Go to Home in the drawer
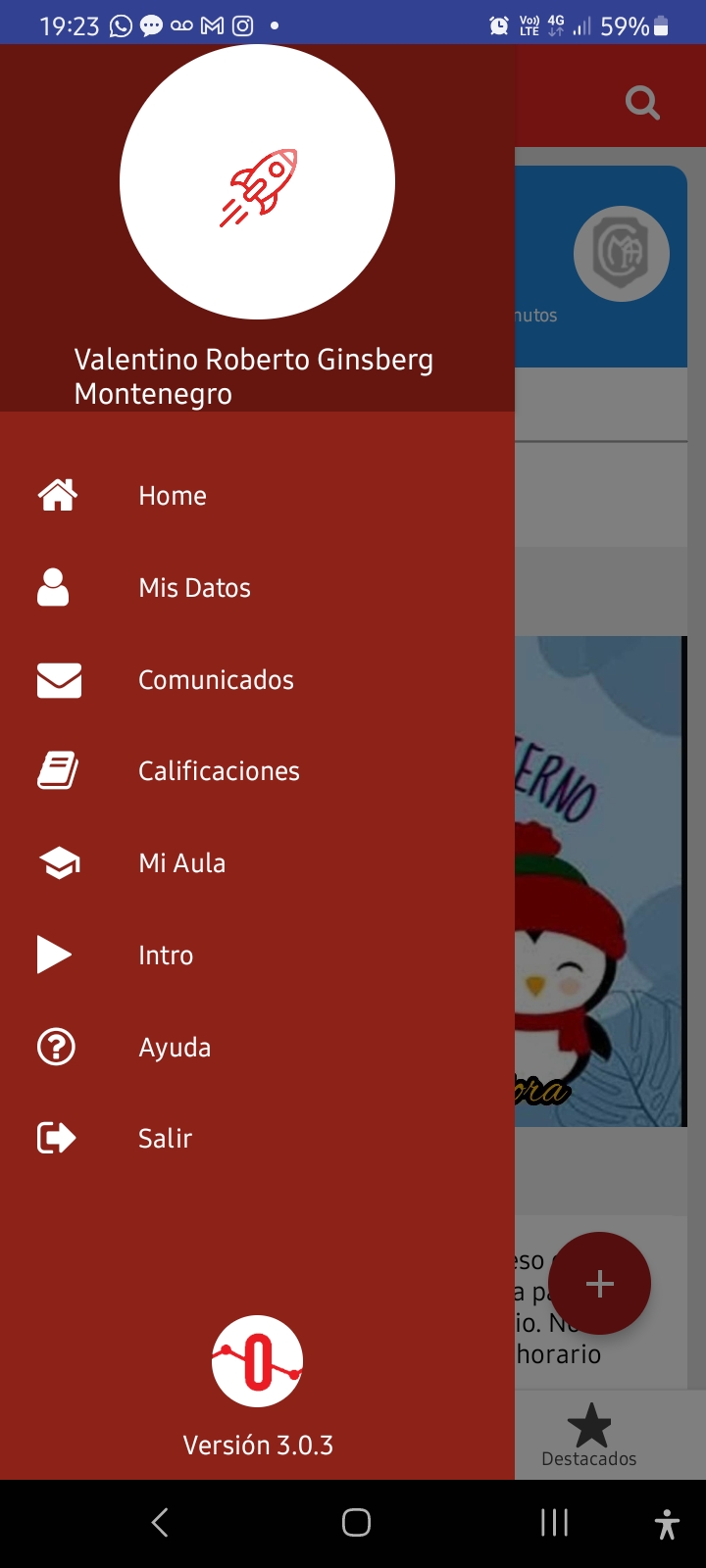Image resolution: width=706 pixels, height=1568 pixels. click(x=173, y=496)
